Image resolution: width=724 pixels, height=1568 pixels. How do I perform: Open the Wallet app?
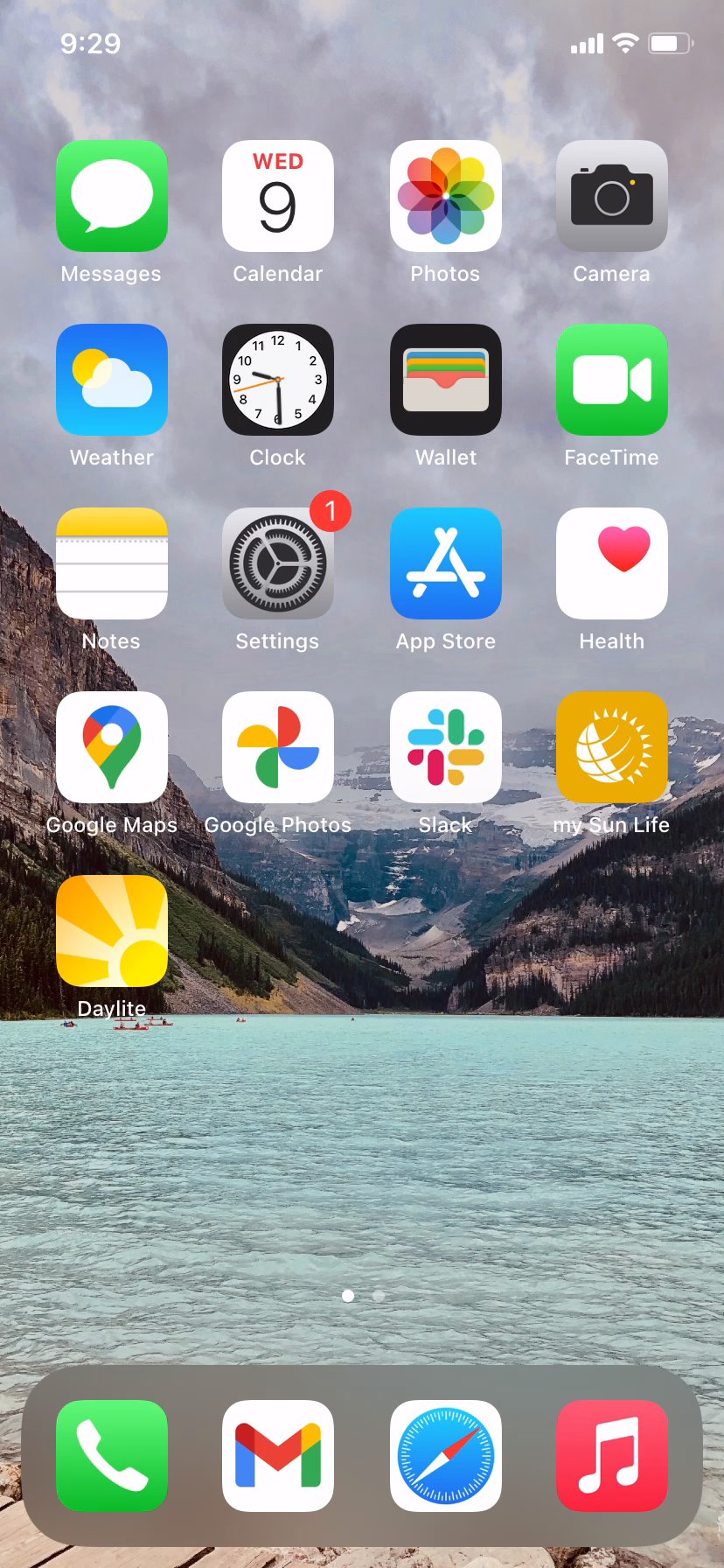click(x=445, y=380)
